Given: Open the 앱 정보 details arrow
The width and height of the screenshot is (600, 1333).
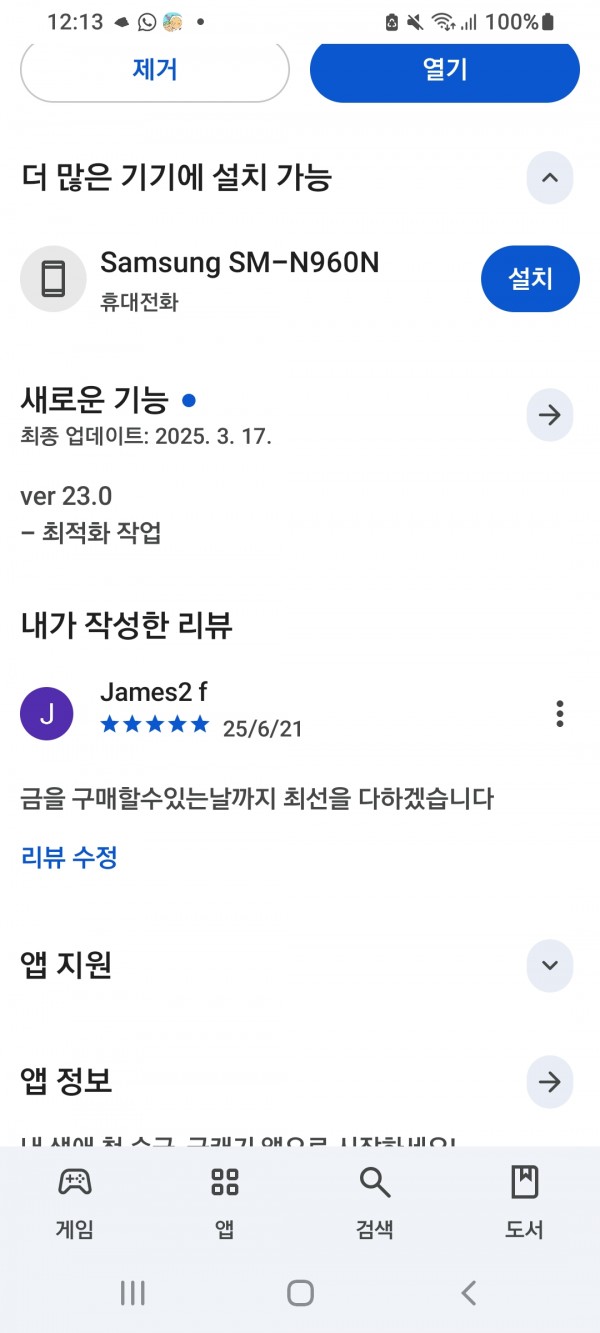Looking at the screenshot, I should [x=550, y=1082].
